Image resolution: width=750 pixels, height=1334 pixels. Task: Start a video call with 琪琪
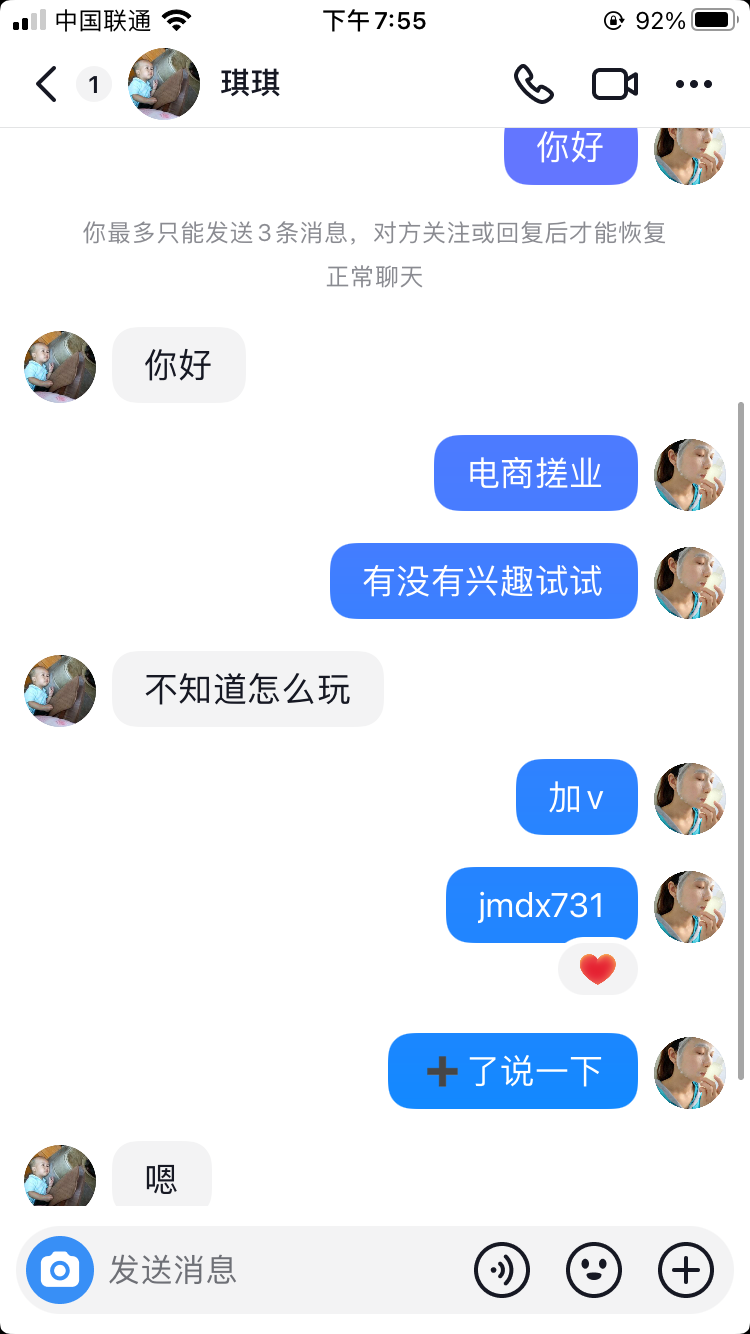pyautogui.click(x=615, y=84)
